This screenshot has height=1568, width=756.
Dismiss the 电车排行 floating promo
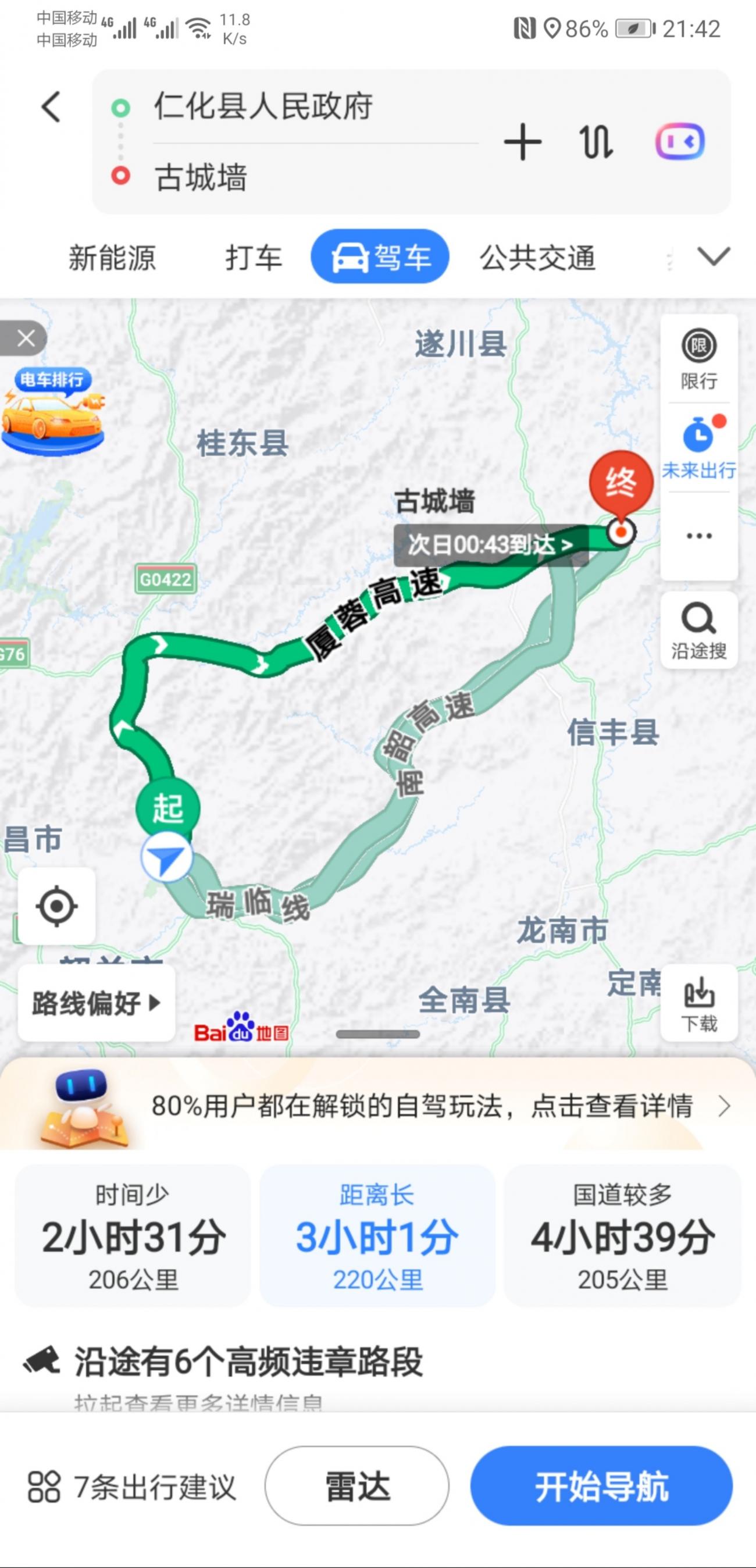(x=24, y=338)
